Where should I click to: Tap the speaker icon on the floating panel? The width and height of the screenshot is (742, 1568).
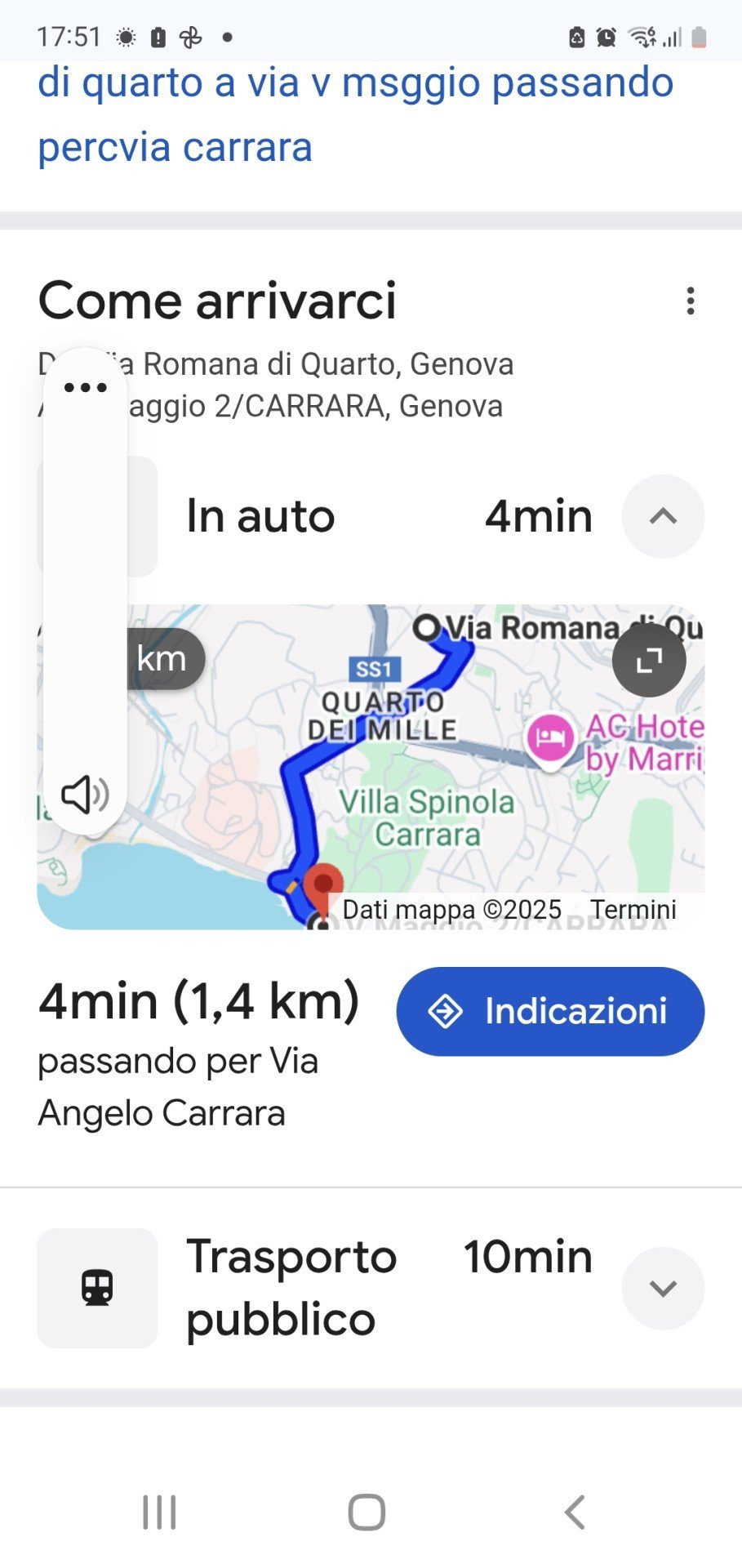pyautogui.click(x=86, y=795)
